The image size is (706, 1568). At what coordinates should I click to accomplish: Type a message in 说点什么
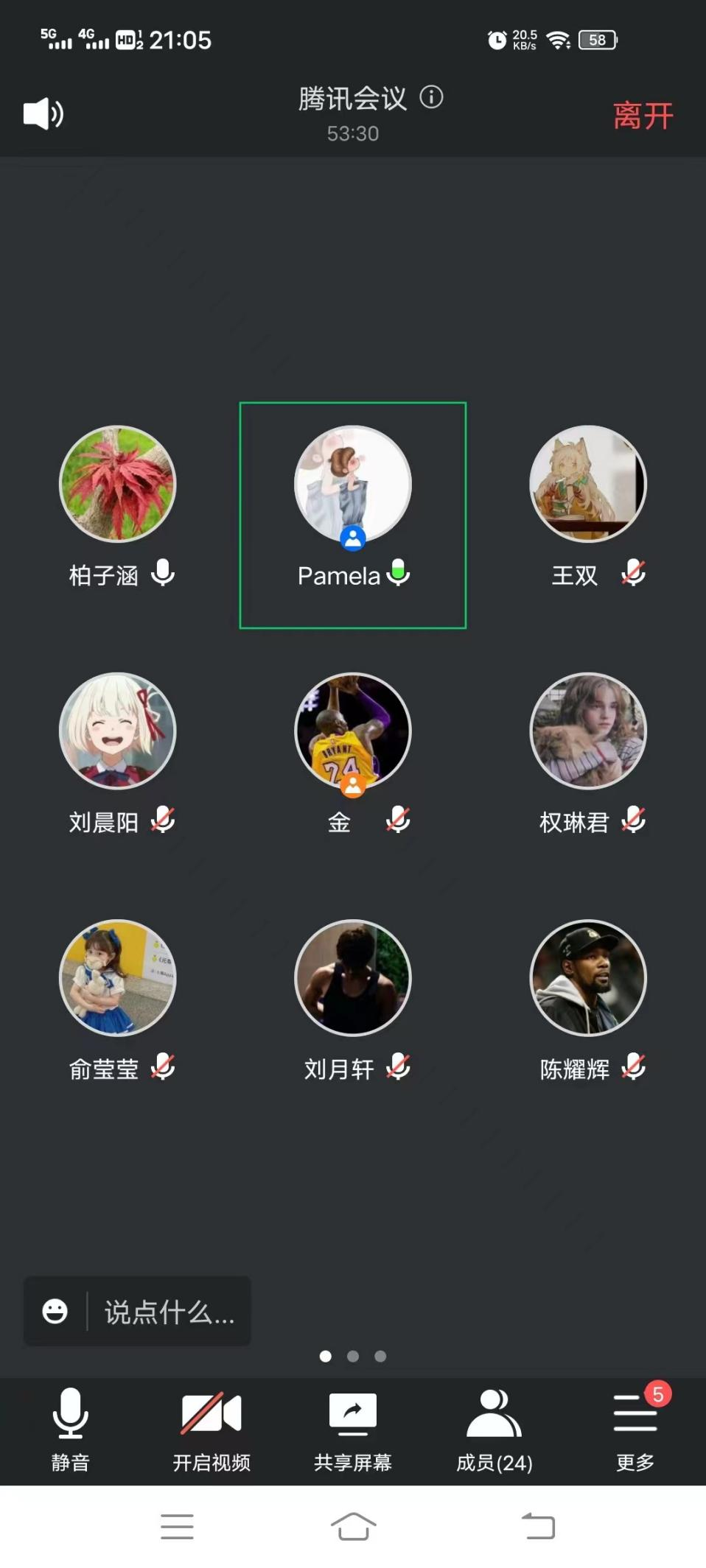coord(169,1312)
